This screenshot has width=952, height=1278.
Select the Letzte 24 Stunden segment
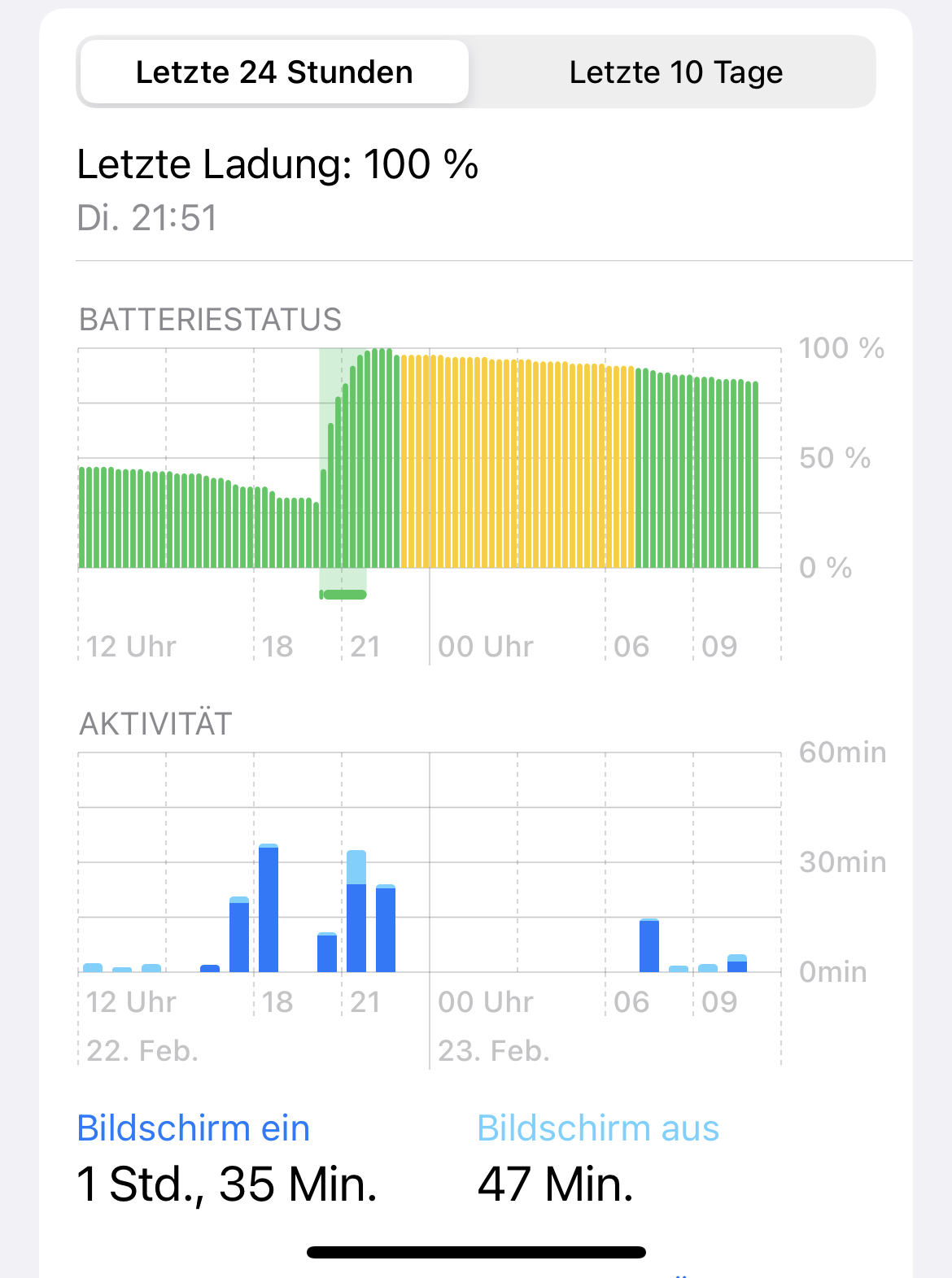click(x=274, y=72)
